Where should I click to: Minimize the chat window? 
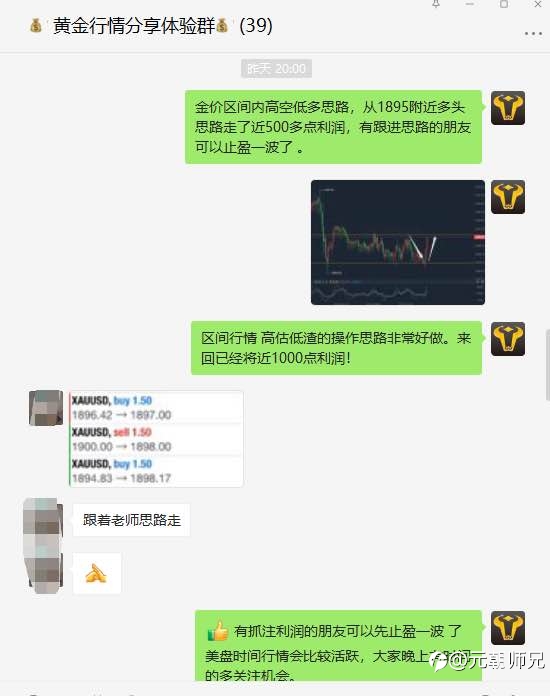[x=470, y=4]
